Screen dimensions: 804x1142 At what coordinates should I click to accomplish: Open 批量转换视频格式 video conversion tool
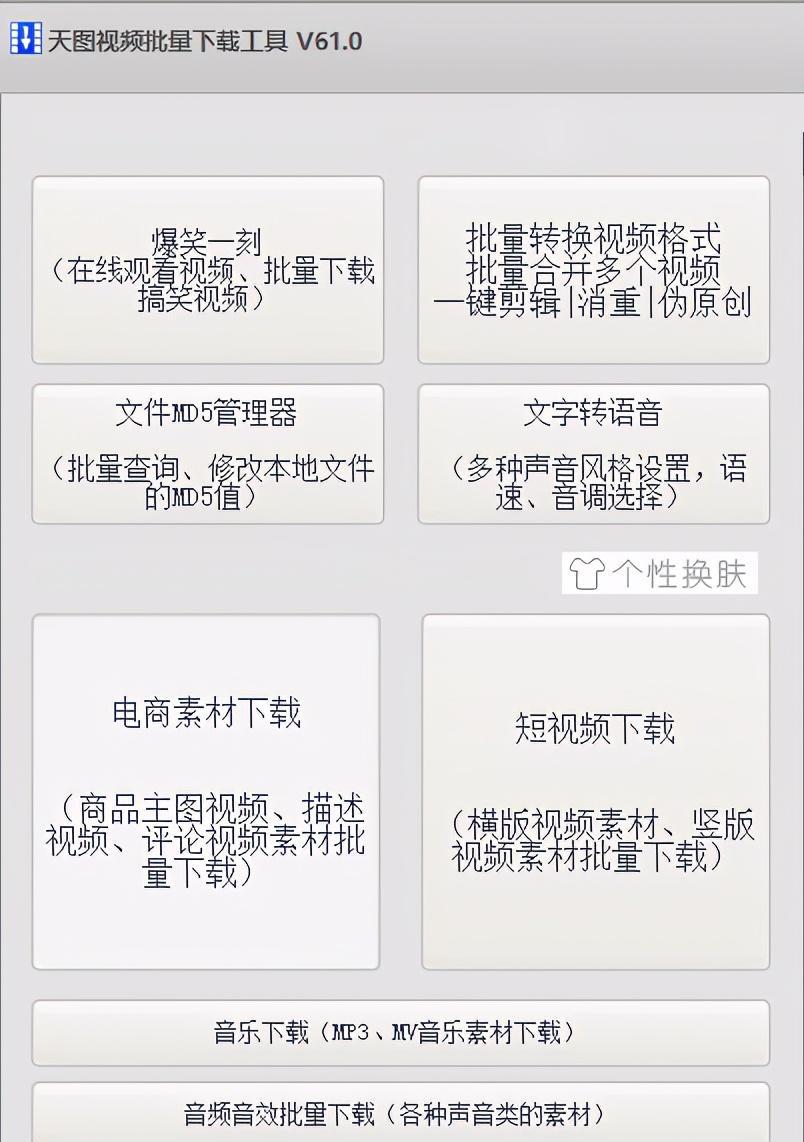pyautogui.click(x=593, y=270)
